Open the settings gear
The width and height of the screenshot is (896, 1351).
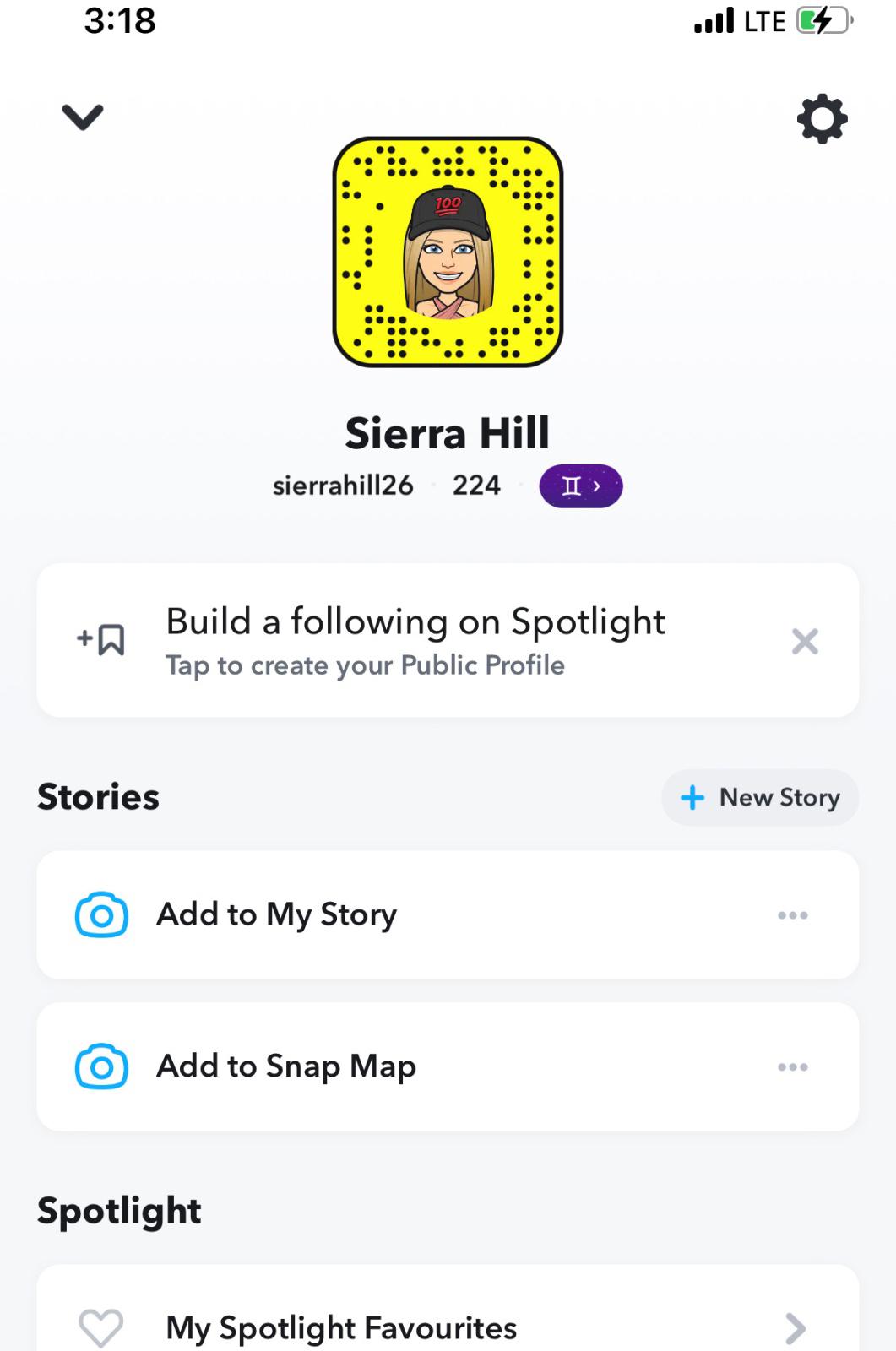pos(822,119)
